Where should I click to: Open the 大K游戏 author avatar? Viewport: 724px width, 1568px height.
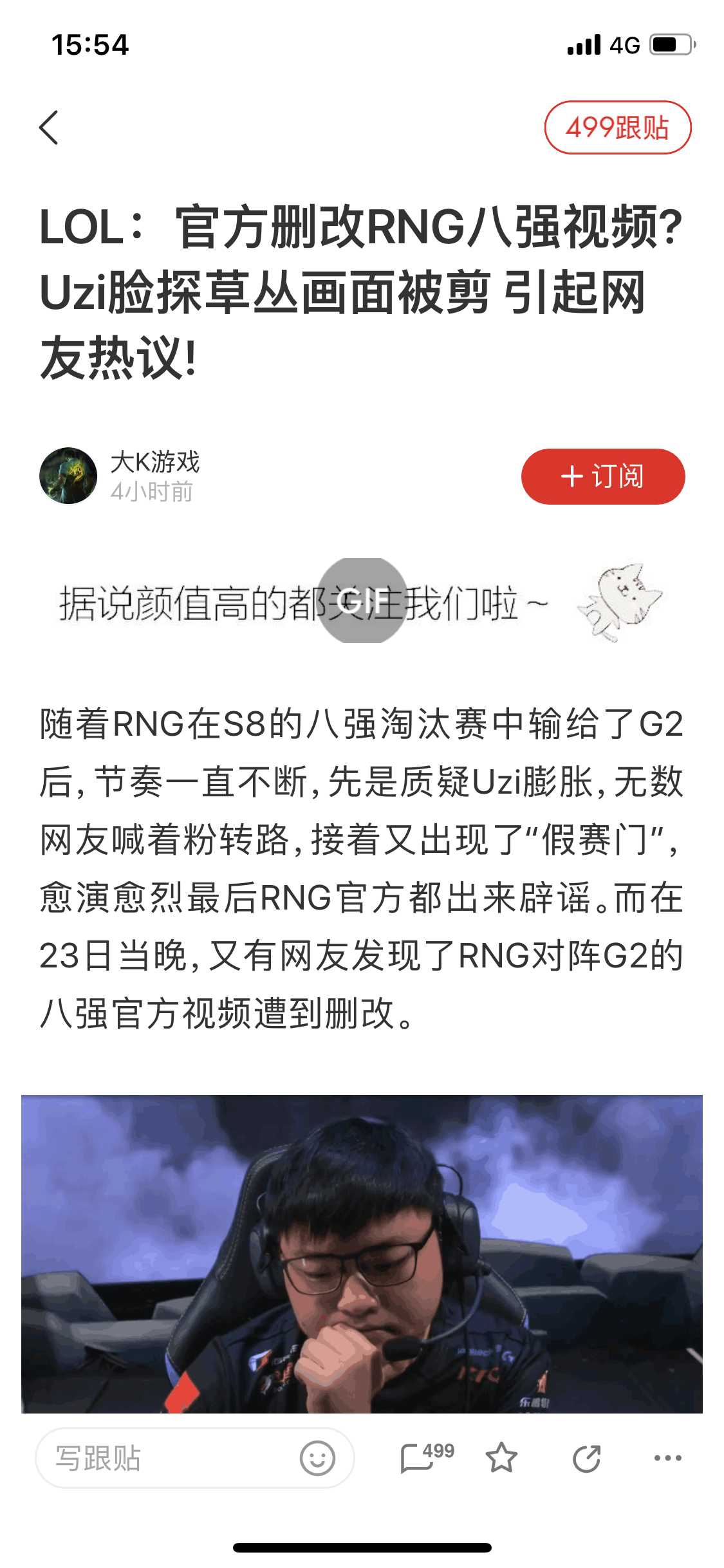(x=68, y=476)
